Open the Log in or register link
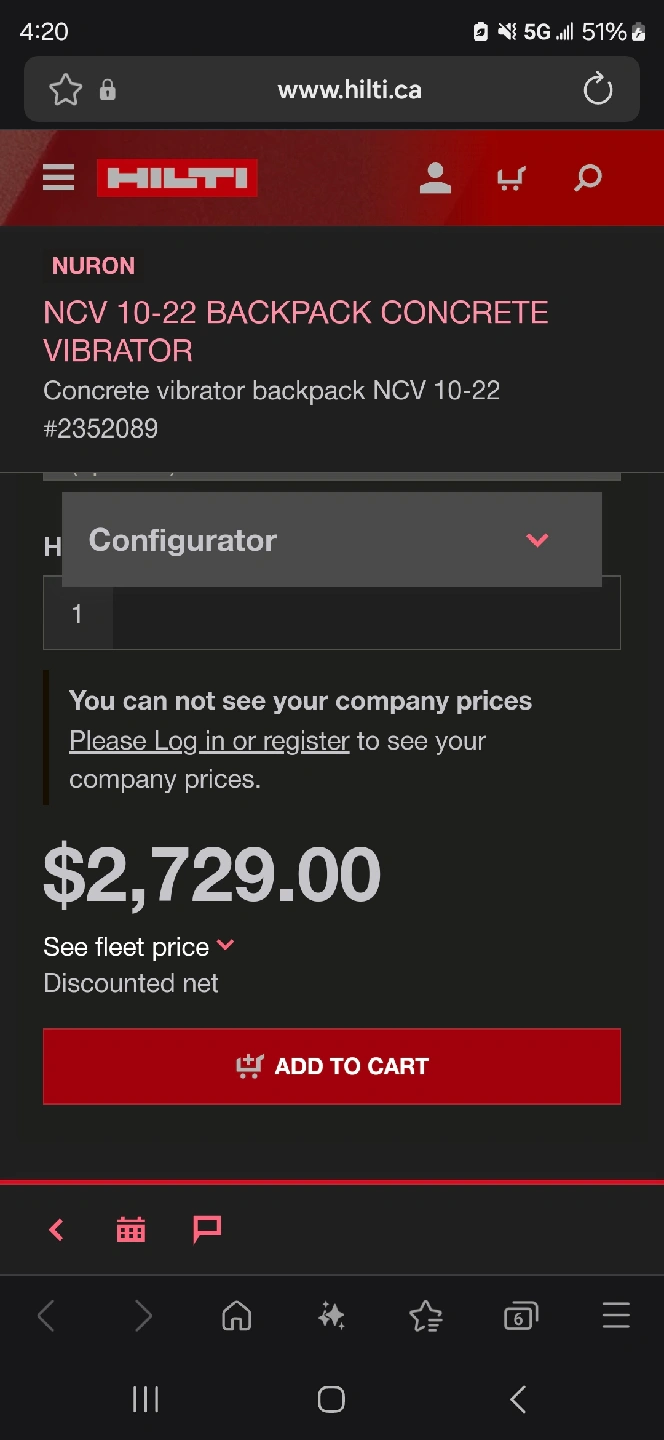This screenshot has width=664, height=1440. (x=209, y=741)
